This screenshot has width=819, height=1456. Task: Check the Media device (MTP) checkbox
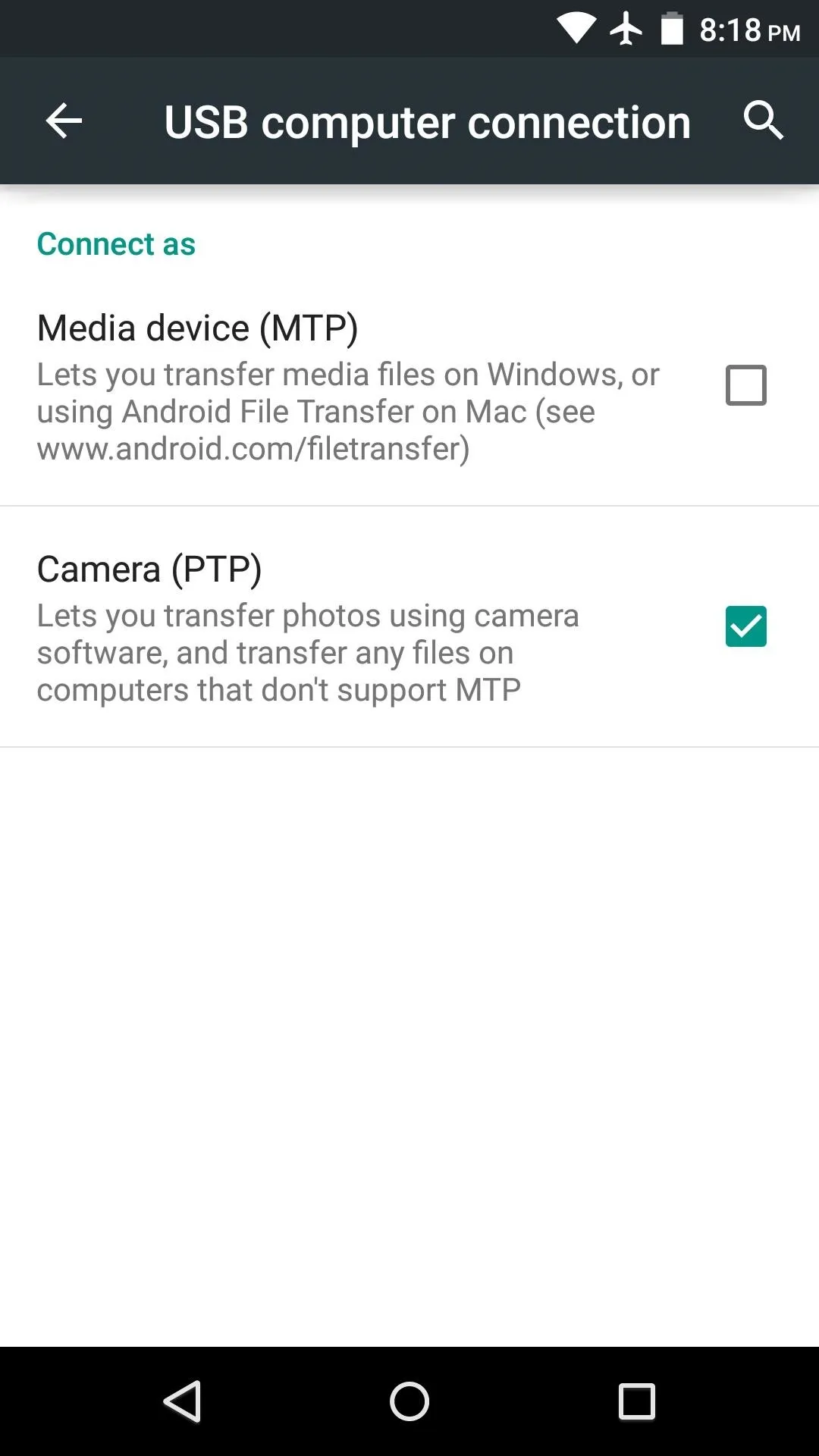pos(746,385)
